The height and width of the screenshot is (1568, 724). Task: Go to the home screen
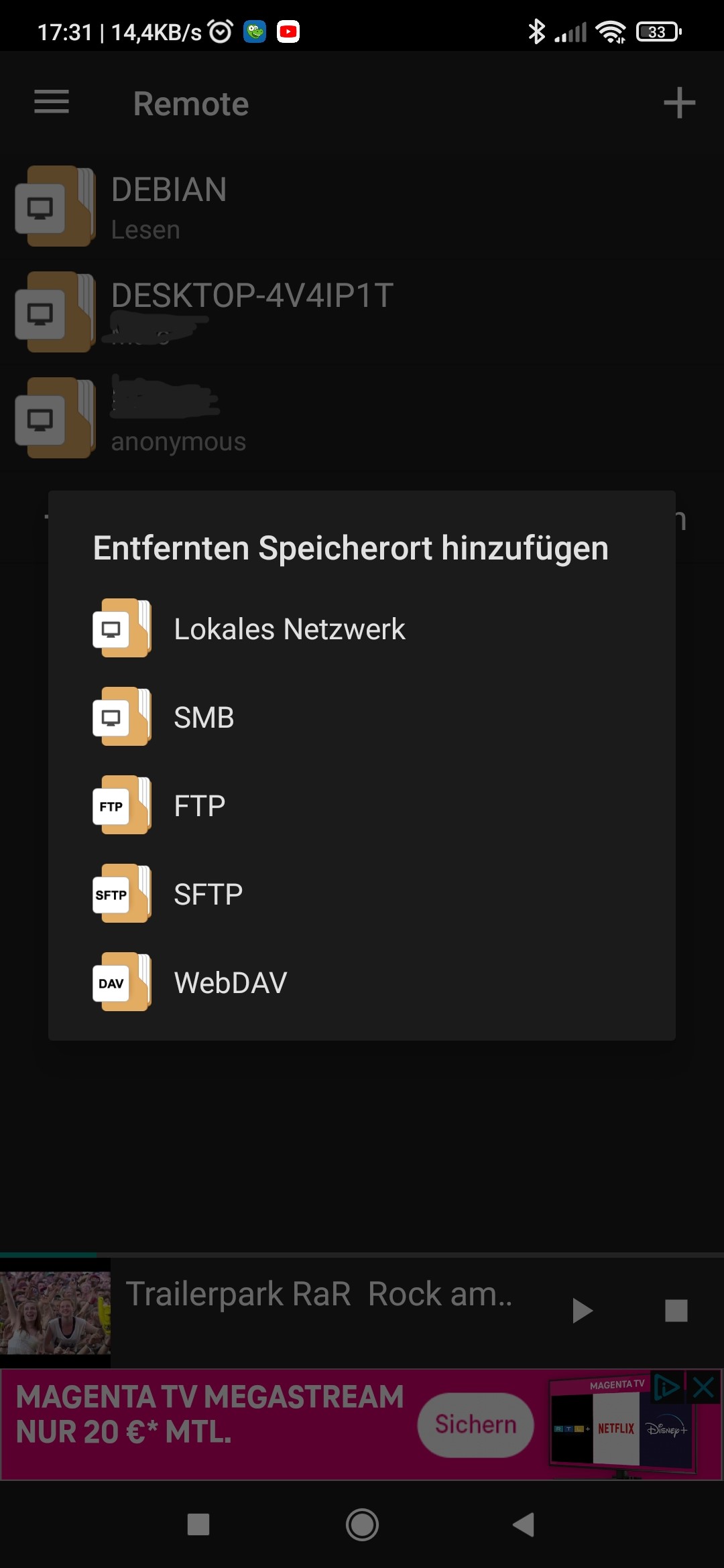tap(362, 1524)
